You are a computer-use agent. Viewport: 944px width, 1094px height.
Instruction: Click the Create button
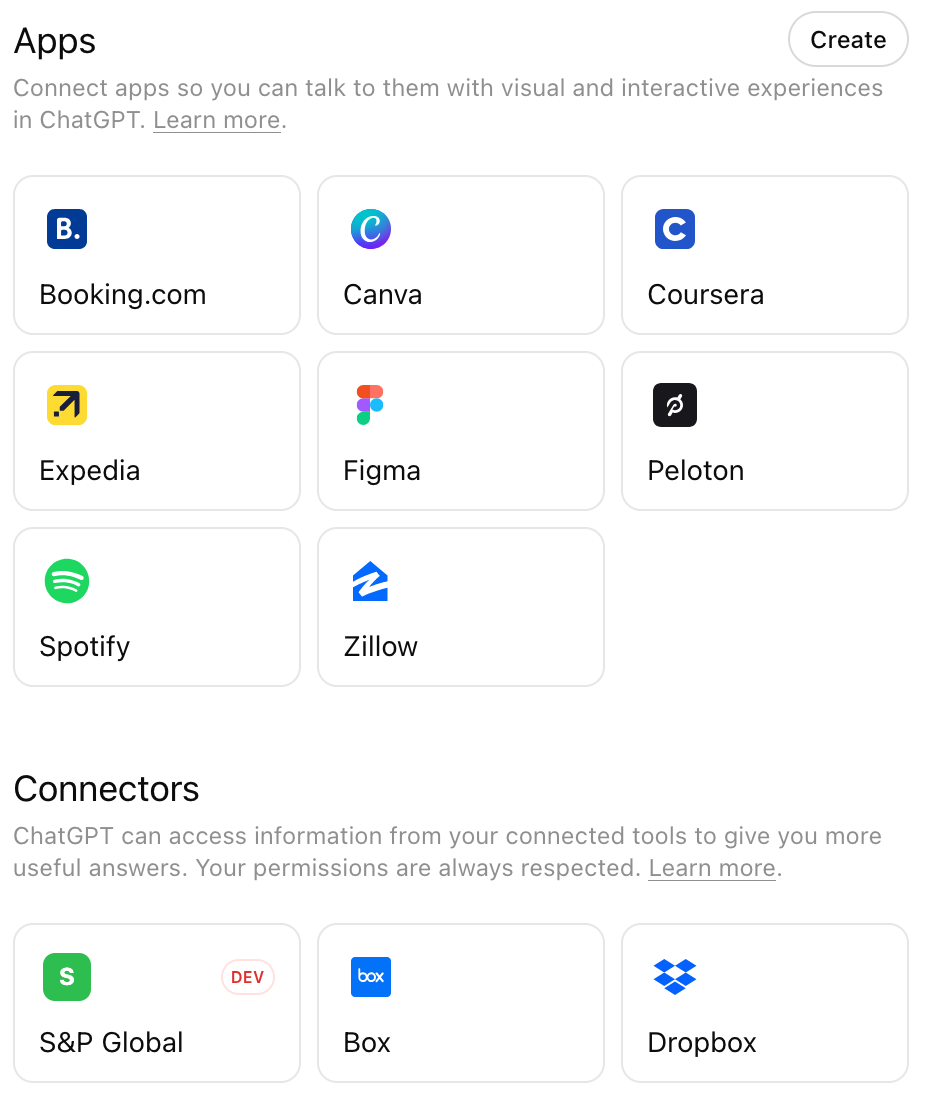pyautogui.click(x=847, y=39)
